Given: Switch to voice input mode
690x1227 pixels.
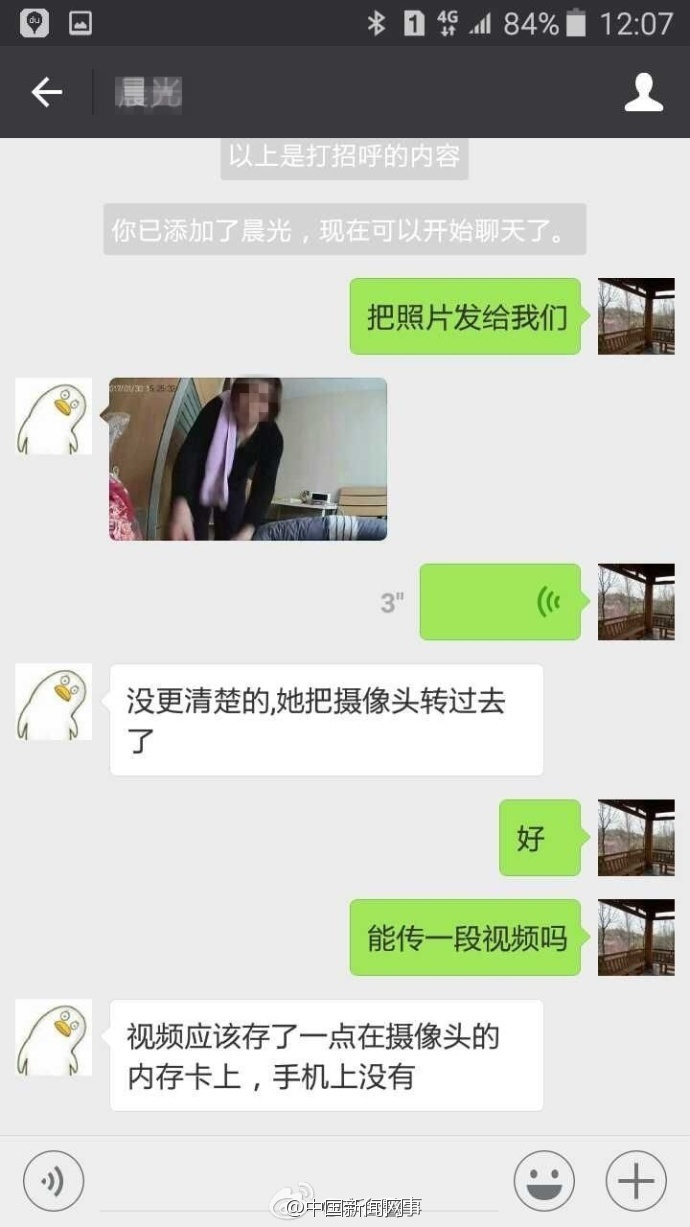Looking at the screenshot, I should (x=53, y=1181).
